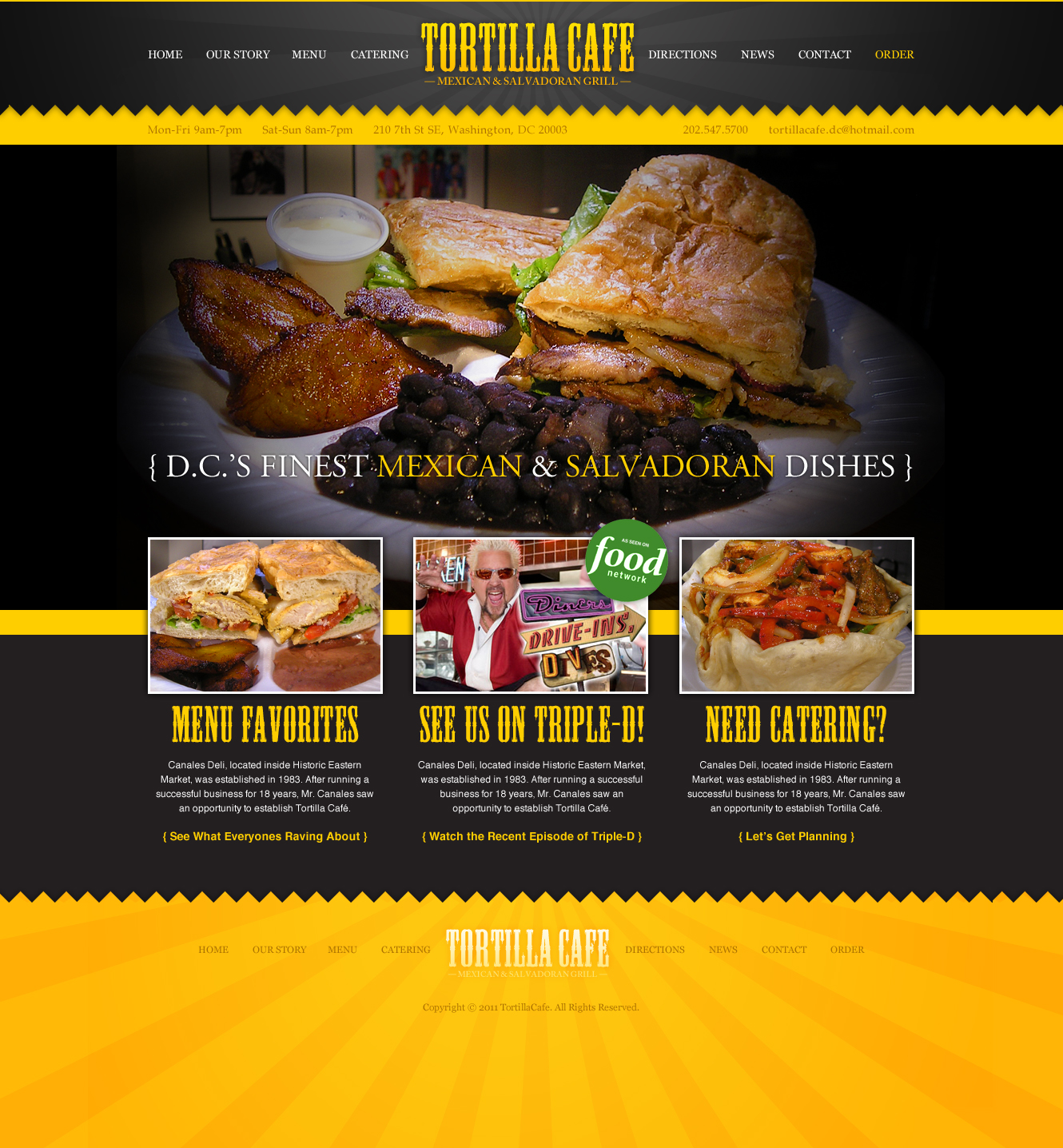Tap the yellow Order link in header
The width and height of the screenshot is (1063, 1148).
tap(894, 54)
